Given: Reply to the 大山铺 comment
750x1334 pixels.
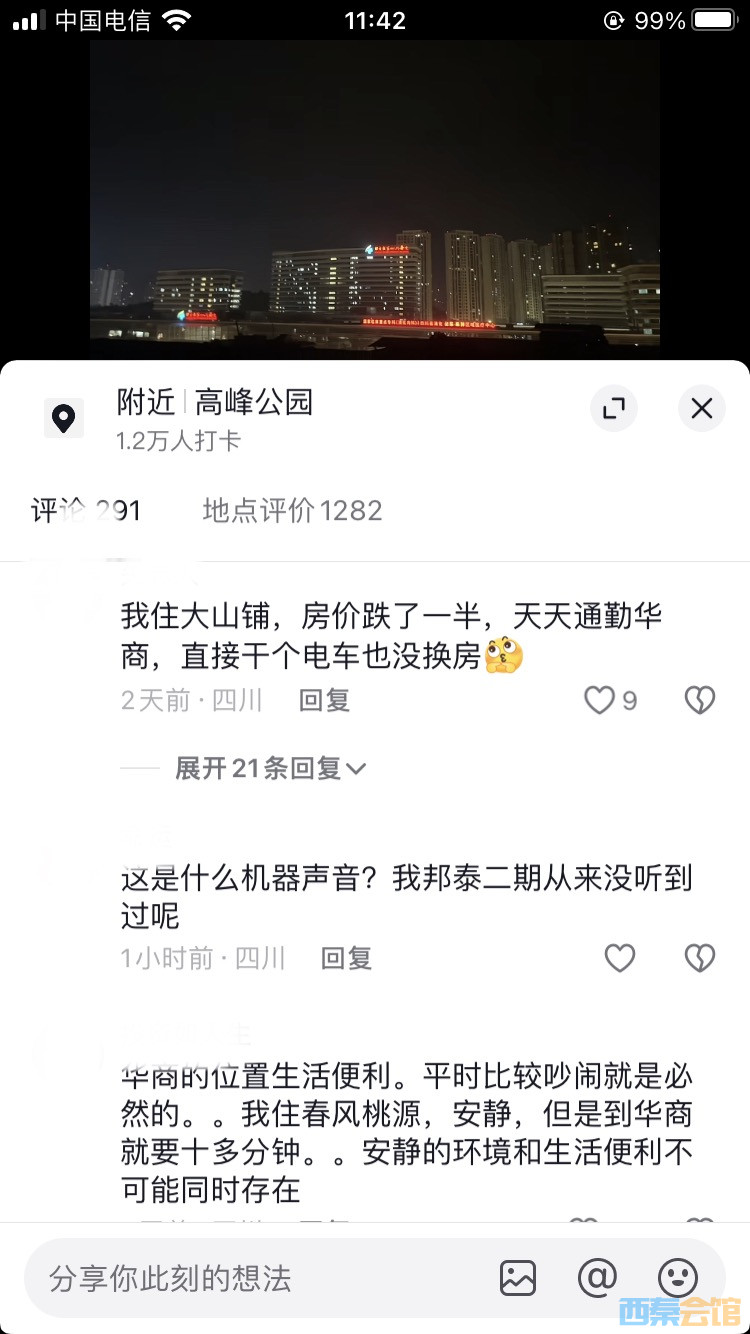Looking at the screenshot, I should pos(324,700).
